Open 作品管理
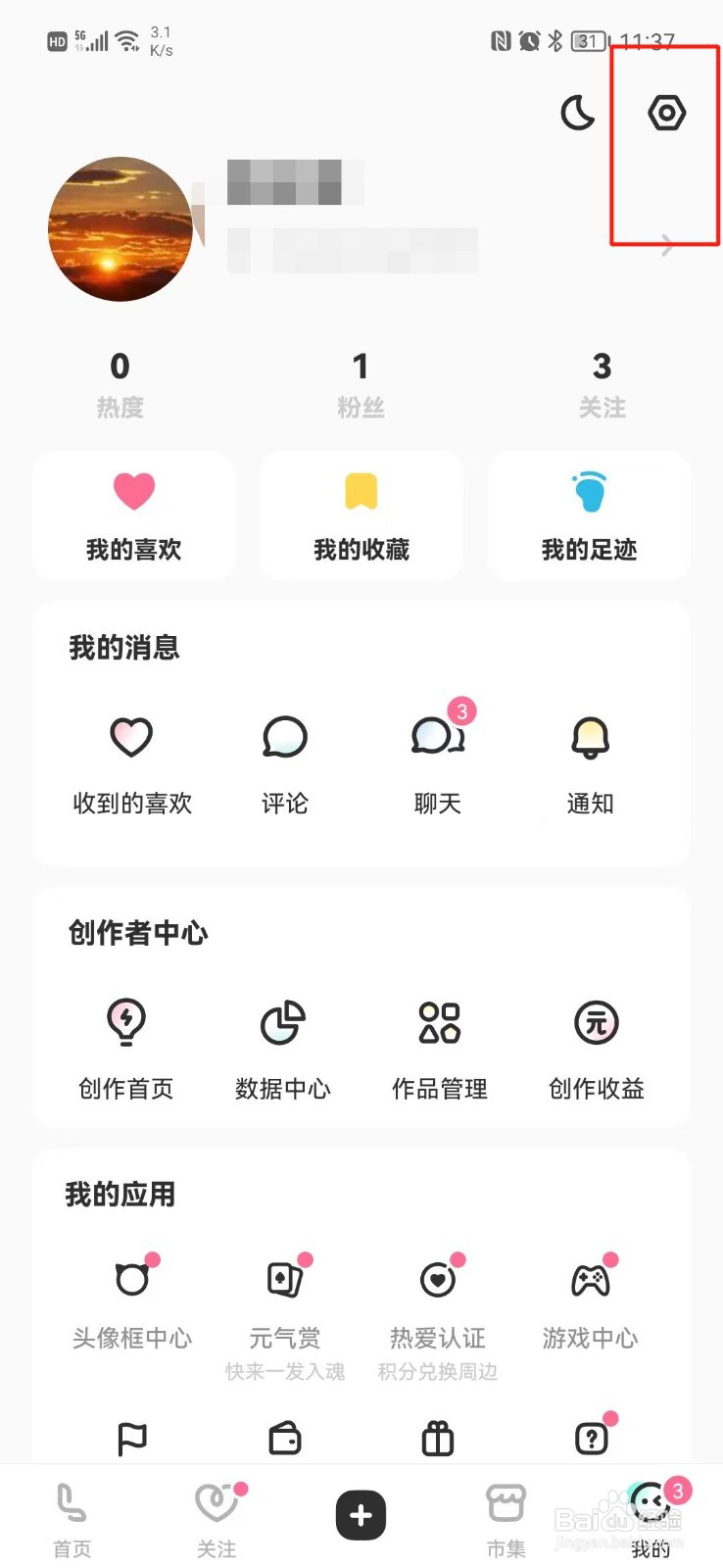The width and height of the screenshot is (723, 1568). pos(440,1047)
